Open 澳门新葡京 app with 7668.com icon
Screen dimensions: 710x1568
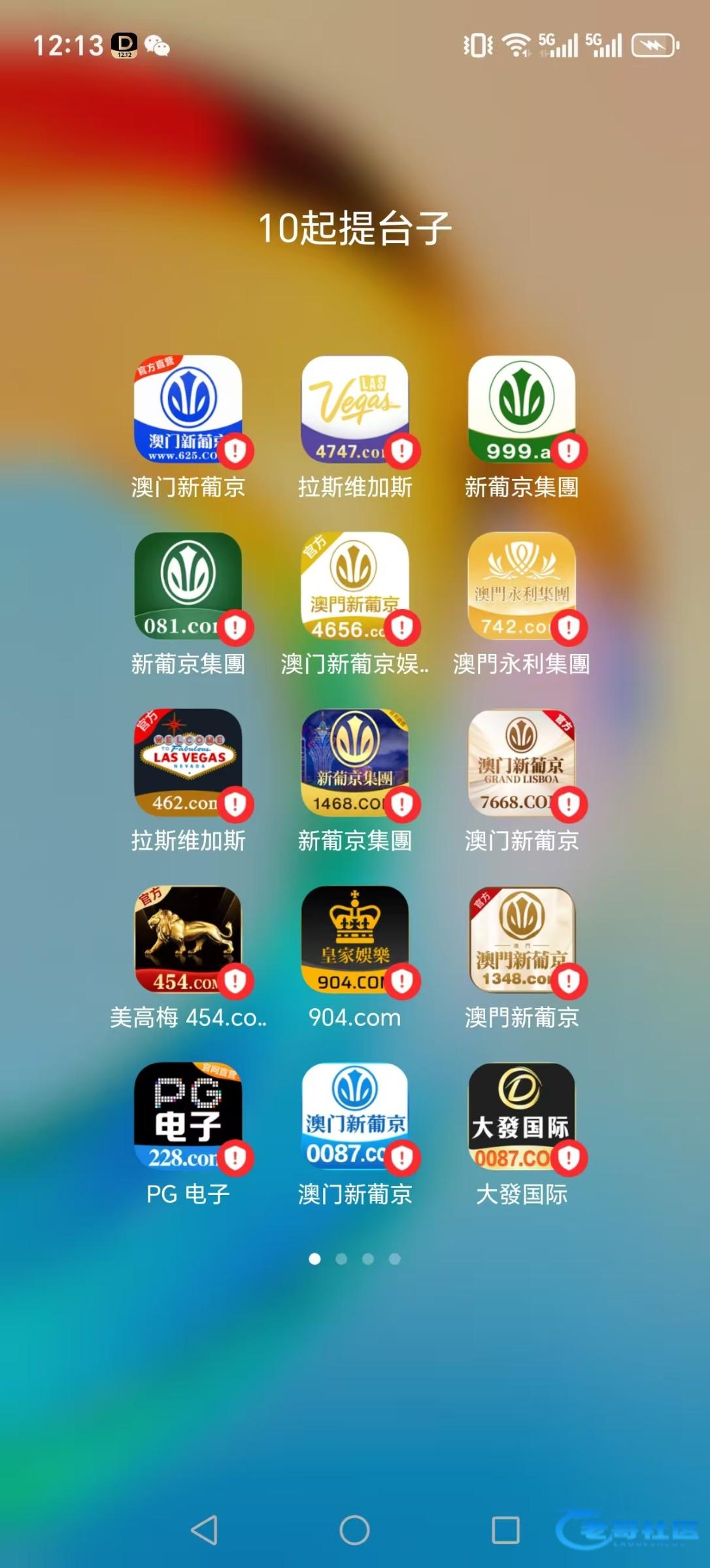[x=521, y=762]
